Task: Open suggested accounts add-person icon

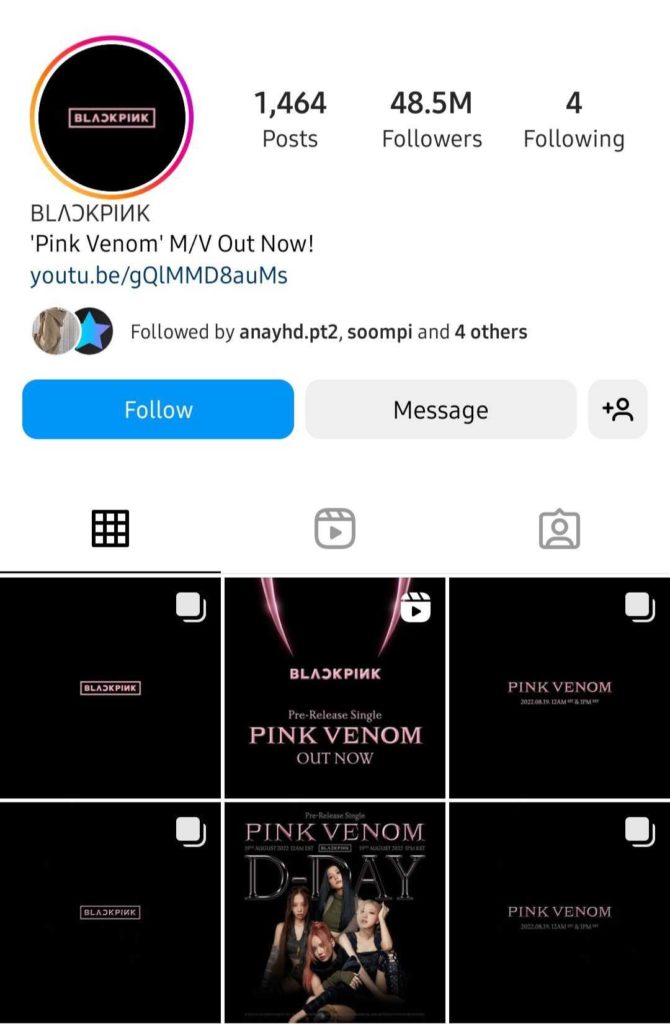Action: 617,409
